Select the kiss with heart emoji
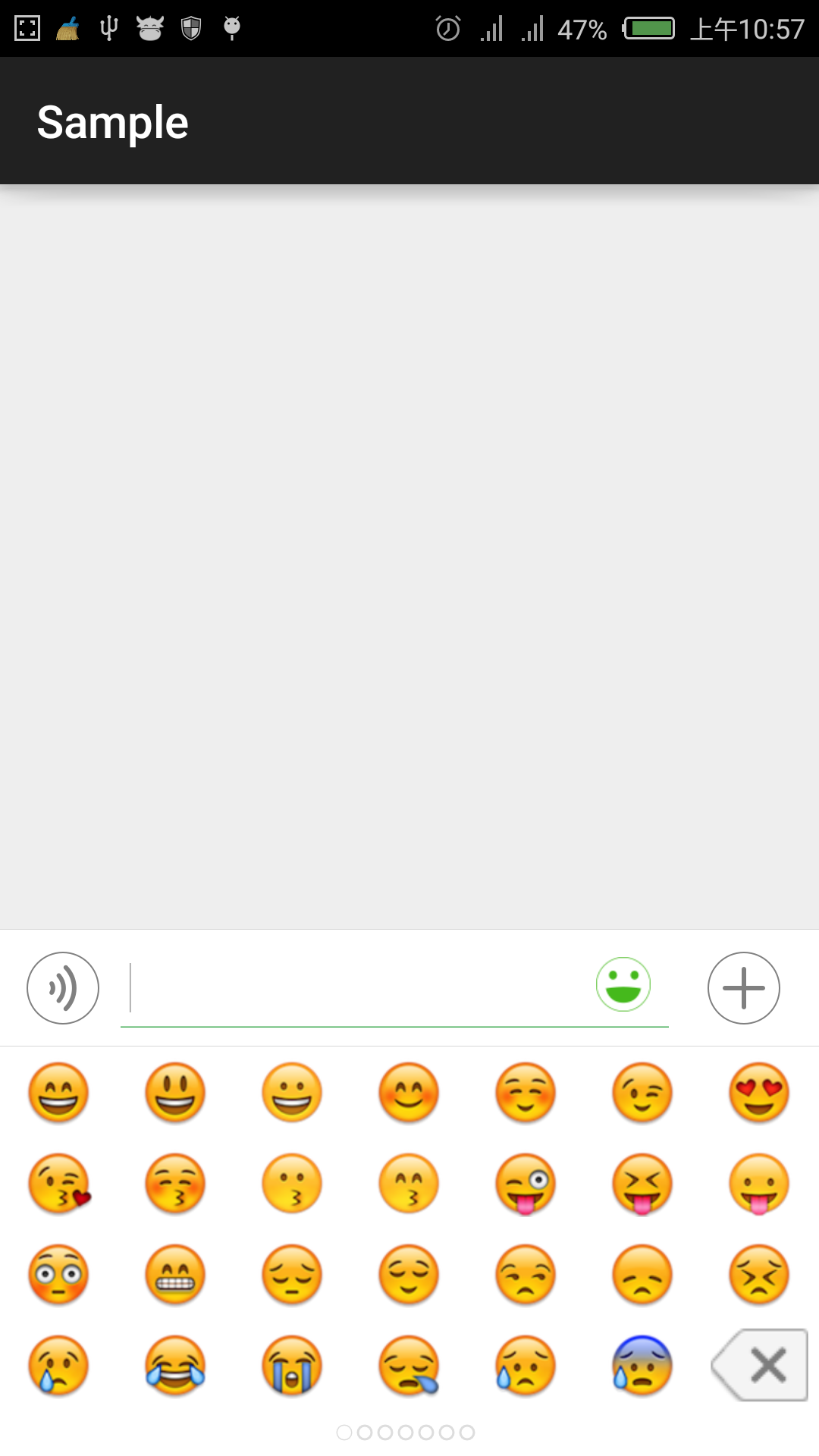The image size is (819, 1456). click(58, 1183)
